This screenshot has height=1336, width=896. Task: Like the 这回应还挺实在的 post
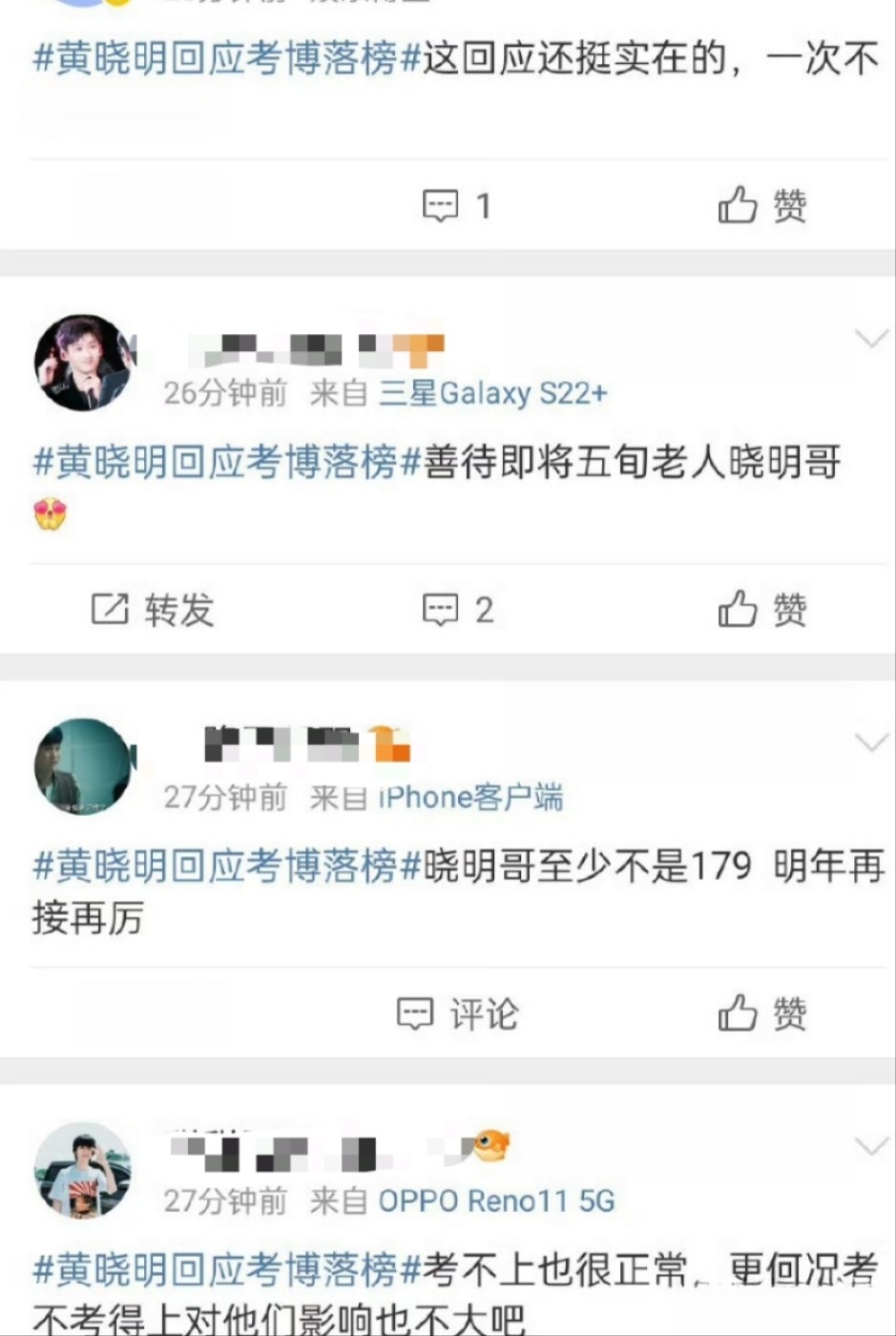[x=761, y=205]
